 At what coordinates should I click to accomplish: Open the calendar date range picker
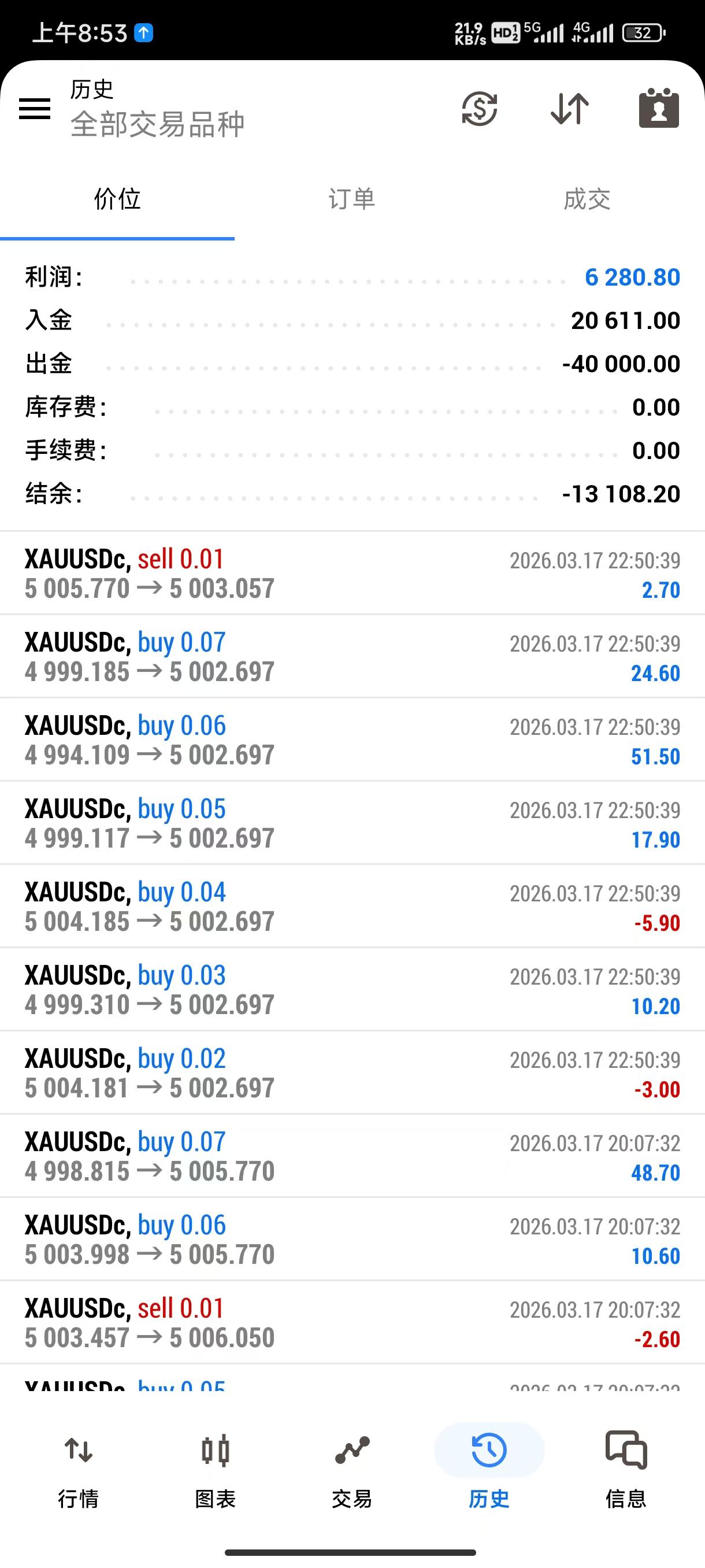(x=659, y=108)
